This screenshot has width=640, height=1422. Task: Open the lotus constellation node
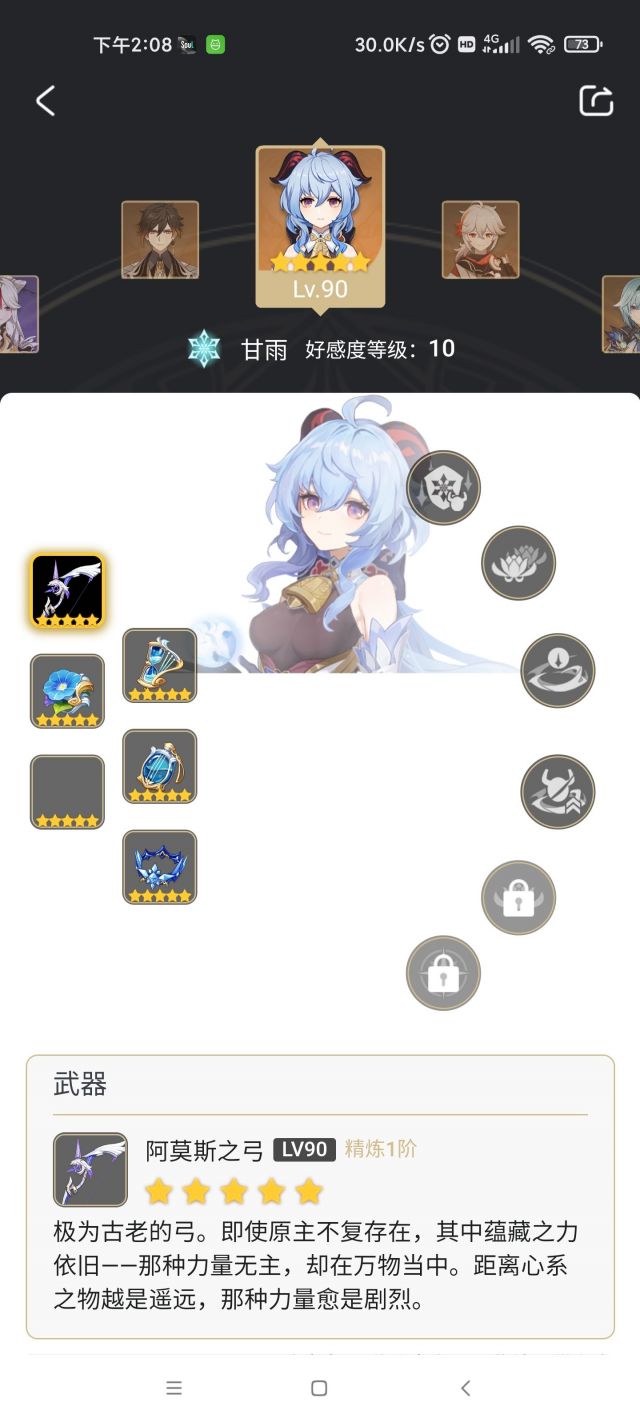pyautogui.click(x=518, y=563)
